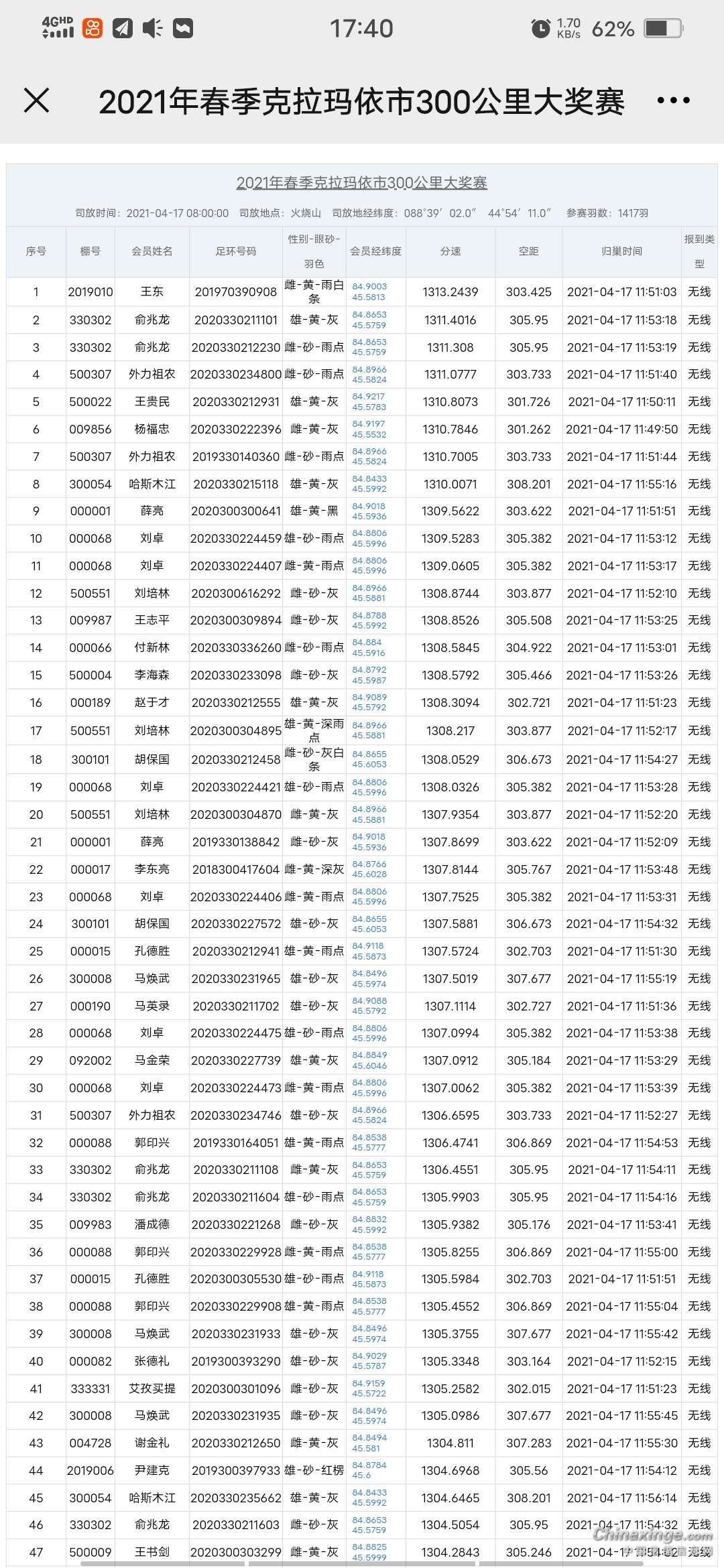Tap the blue coordinates link in row 9 薛亮
Viewport: 724px width, 1568px height.
[x=369, y=511]
